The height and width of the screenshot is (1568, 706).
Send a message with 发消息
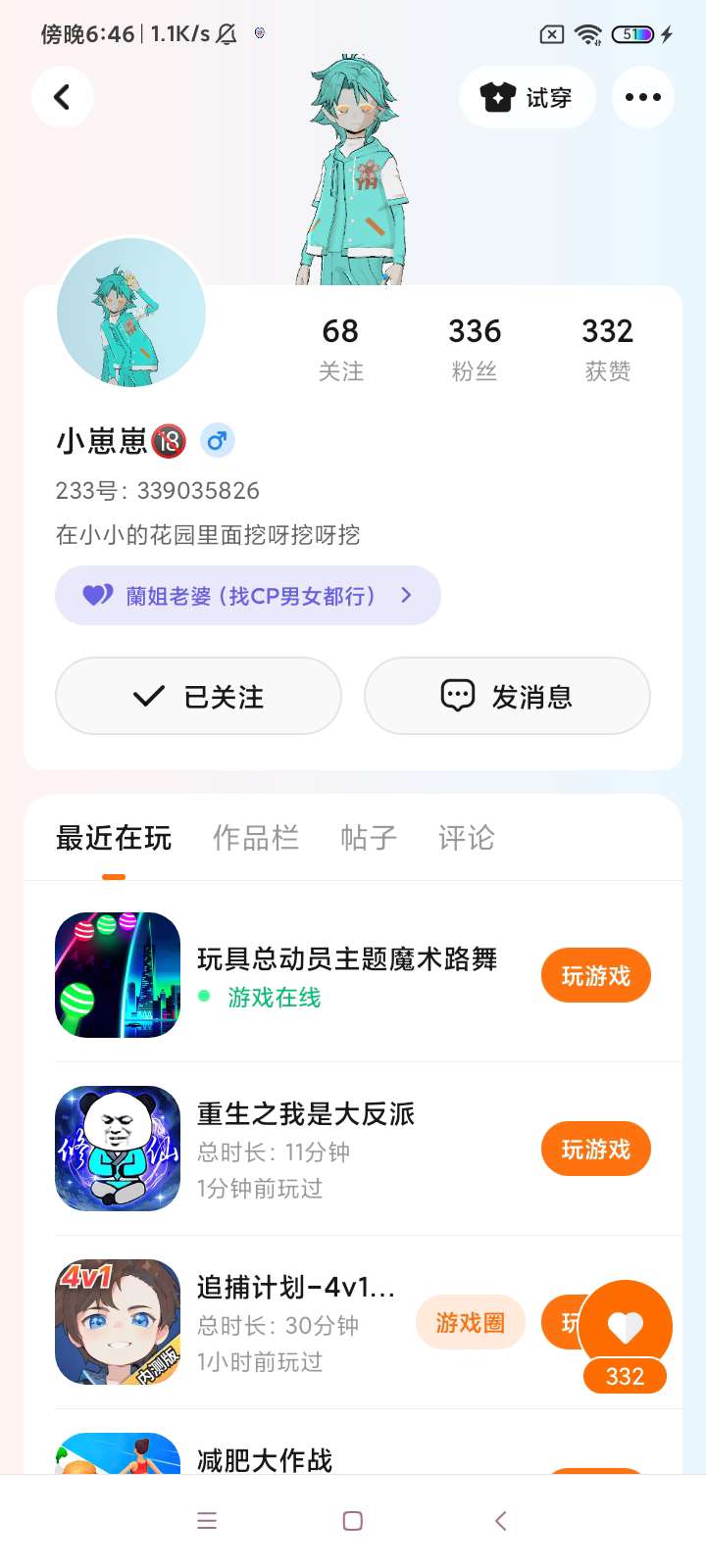pos(507,696)
